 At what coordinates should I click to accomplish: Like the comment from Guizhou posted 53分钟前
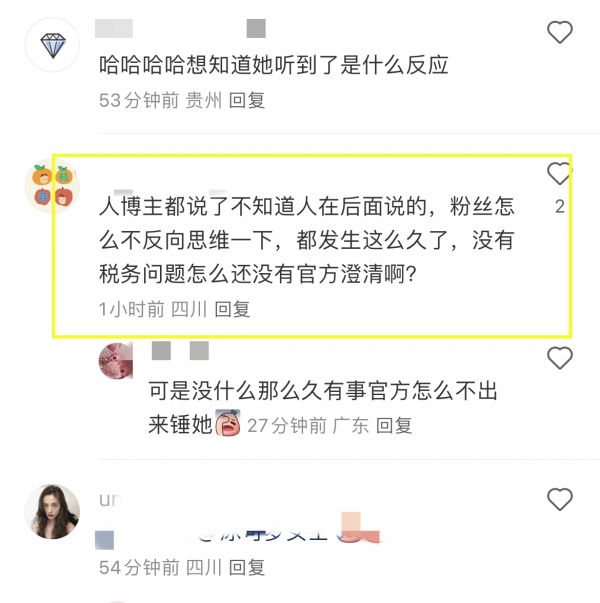pyautogui.click(x=560, y=32)
